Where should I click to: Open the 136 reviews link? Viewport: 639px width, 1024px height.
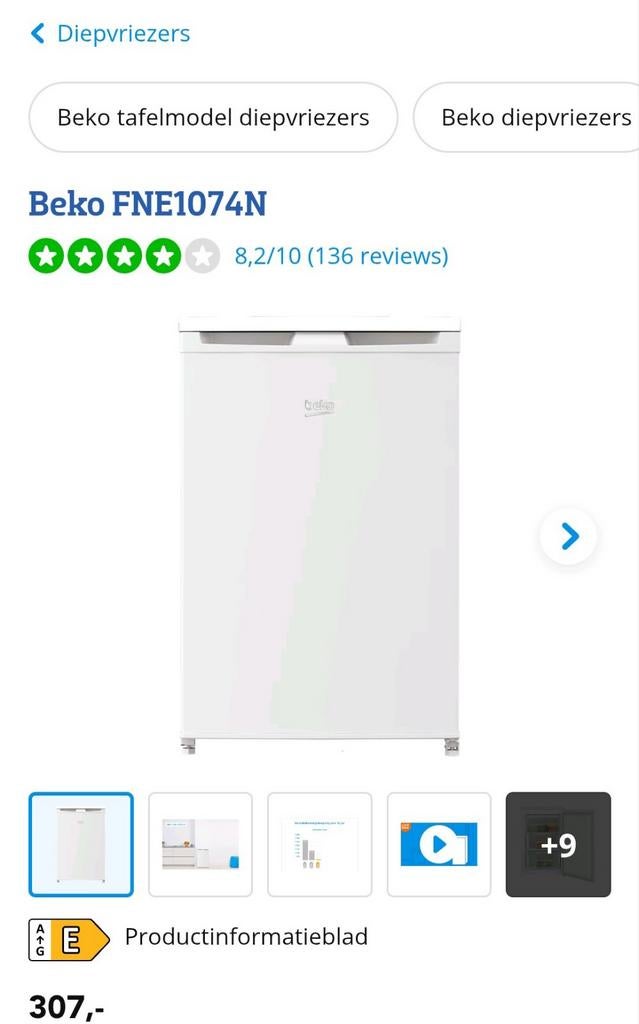coord(341,256)
